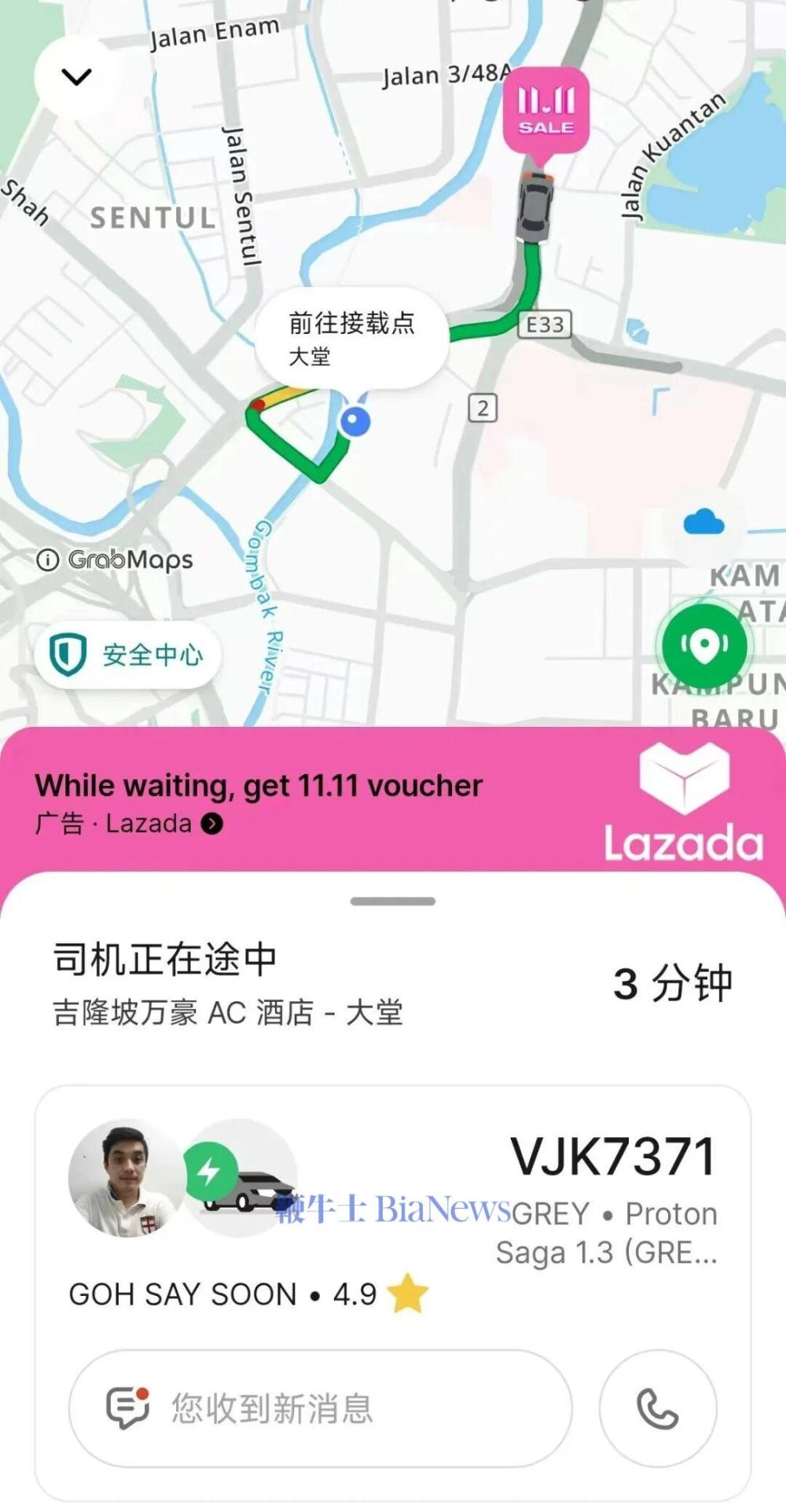The image size is (786, 1512).
Task: Tap the GrabMaps info icon
Action: (47, 560)
